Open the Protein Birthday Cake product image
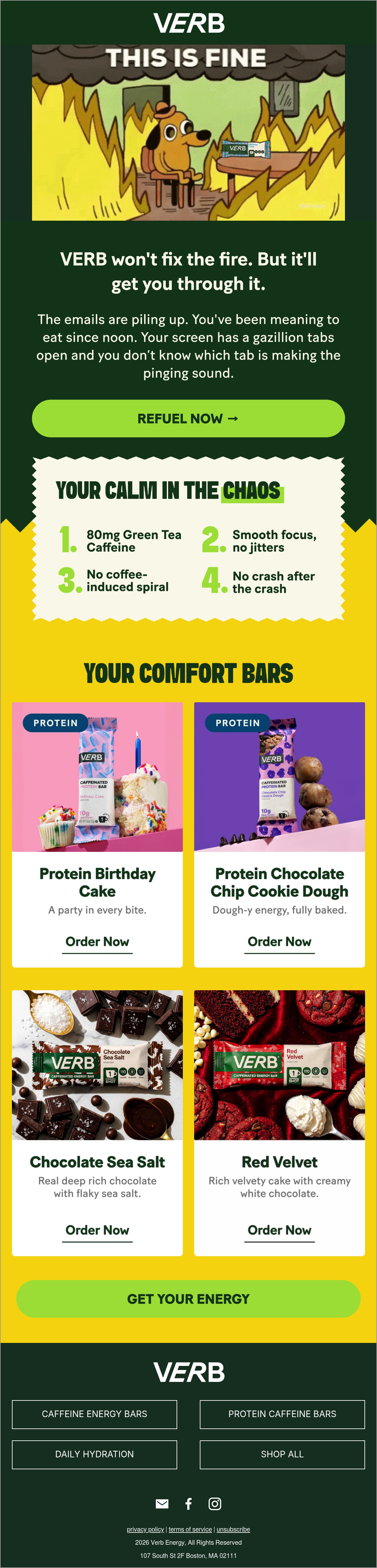This screenshot has width=377, height=1568. [97, 777]
